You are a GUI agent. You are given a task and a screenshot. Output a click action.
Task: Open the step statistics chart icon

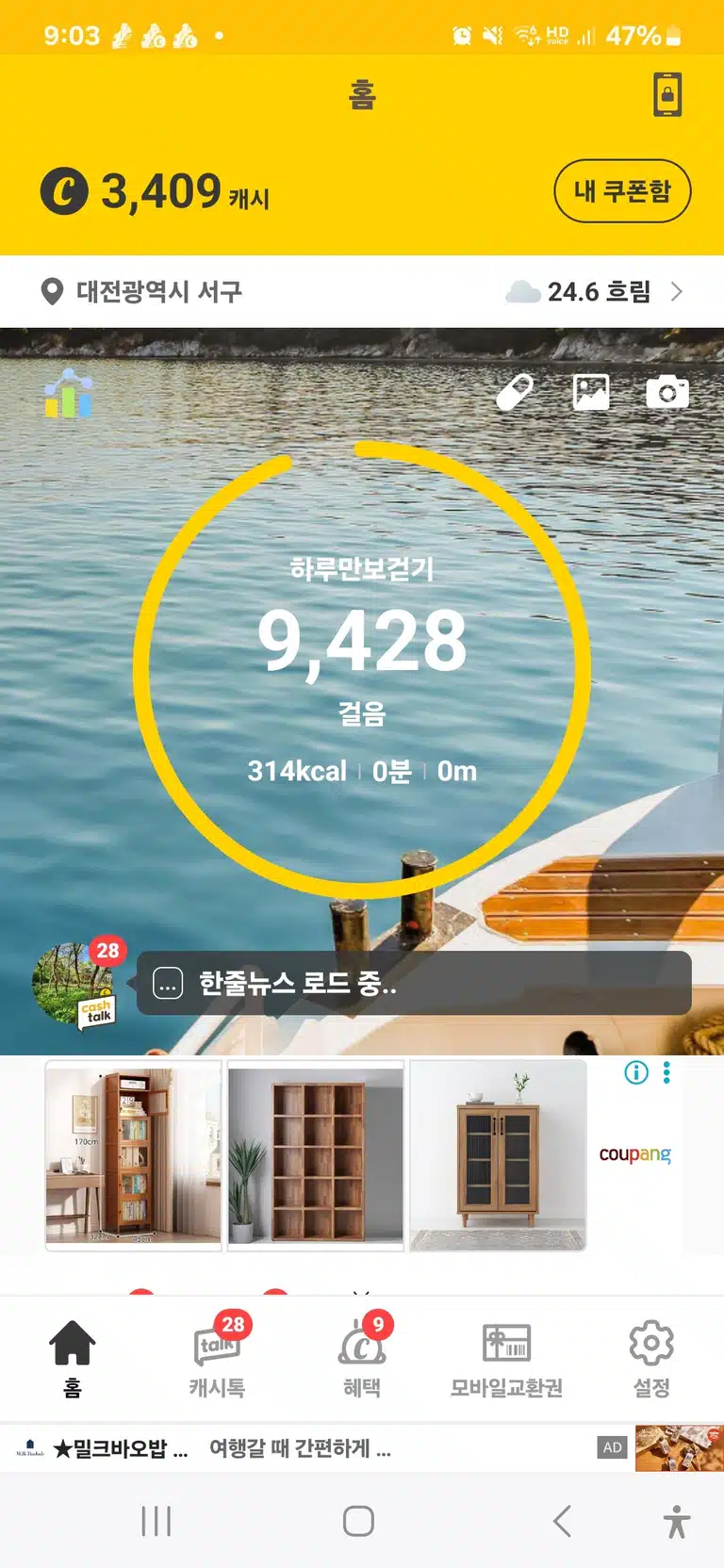pos(69,393)
